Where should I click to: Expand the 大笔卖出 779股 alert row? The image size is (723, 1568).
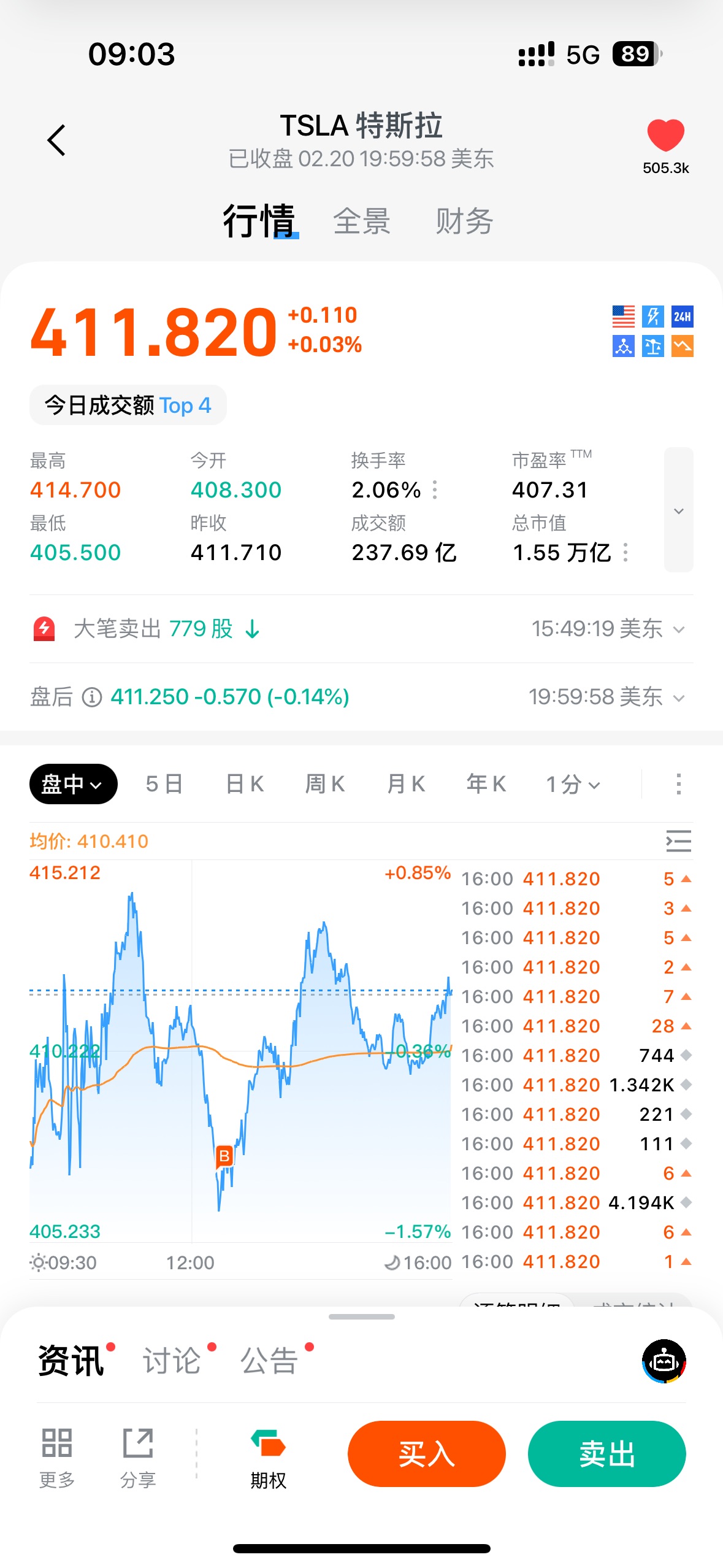[x=678, y=629]
